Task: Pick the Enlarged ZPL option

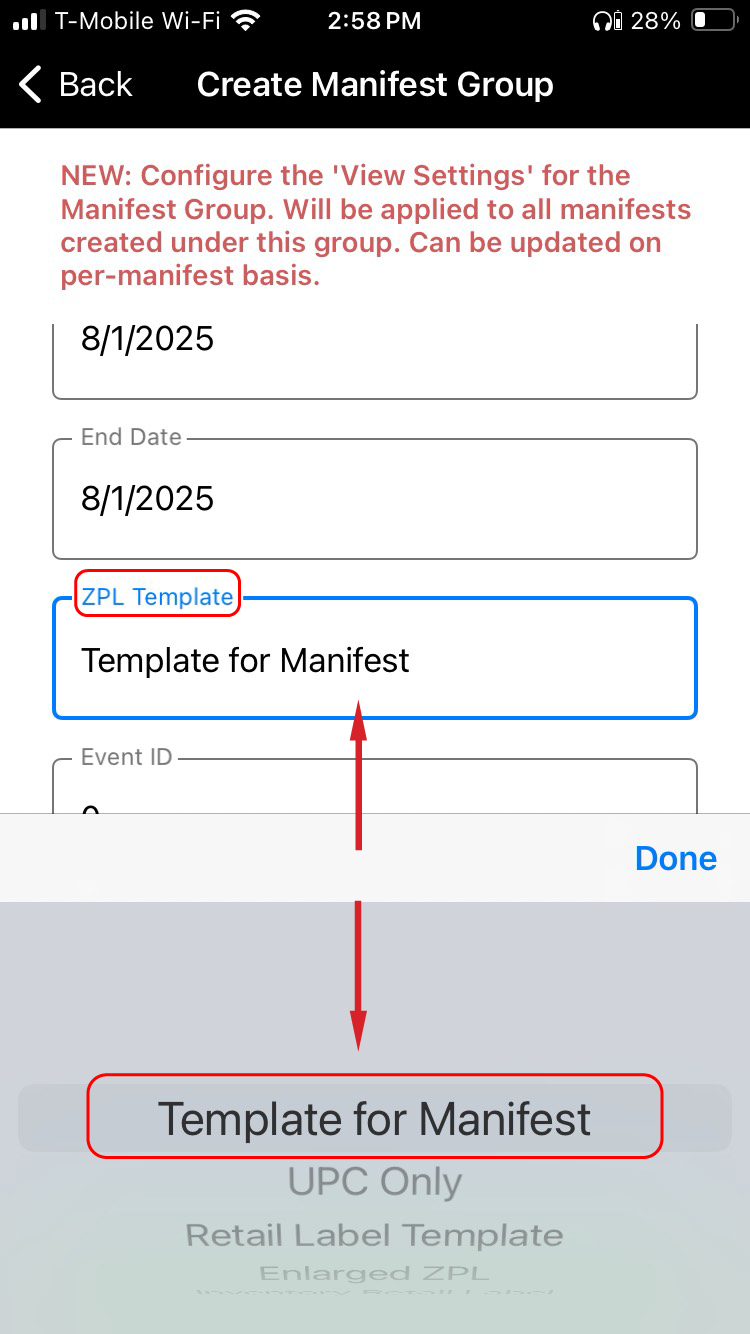Action: tap(374, 1273)
